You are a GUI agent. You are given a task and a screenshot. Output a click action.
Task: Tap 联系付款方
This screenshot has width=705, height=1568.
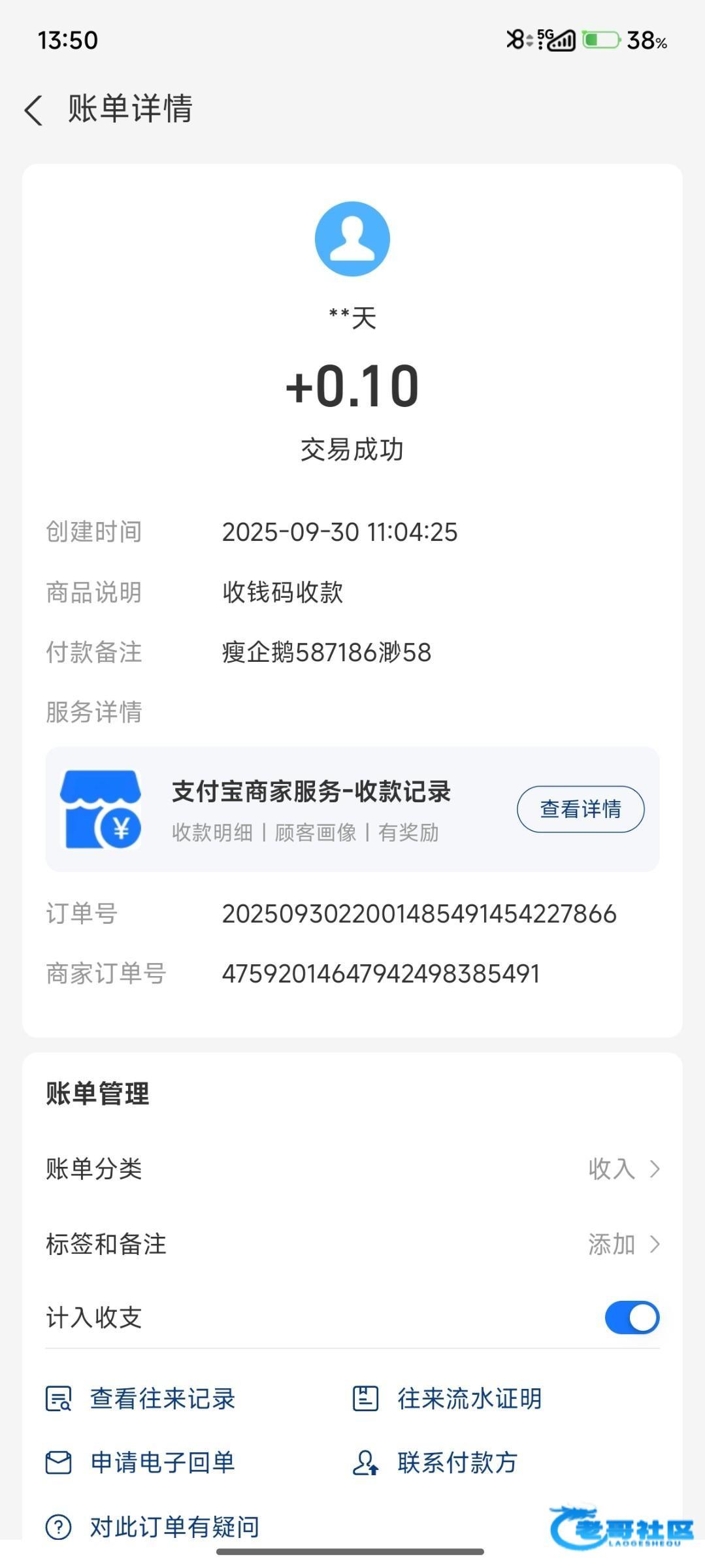[436, 1462]
